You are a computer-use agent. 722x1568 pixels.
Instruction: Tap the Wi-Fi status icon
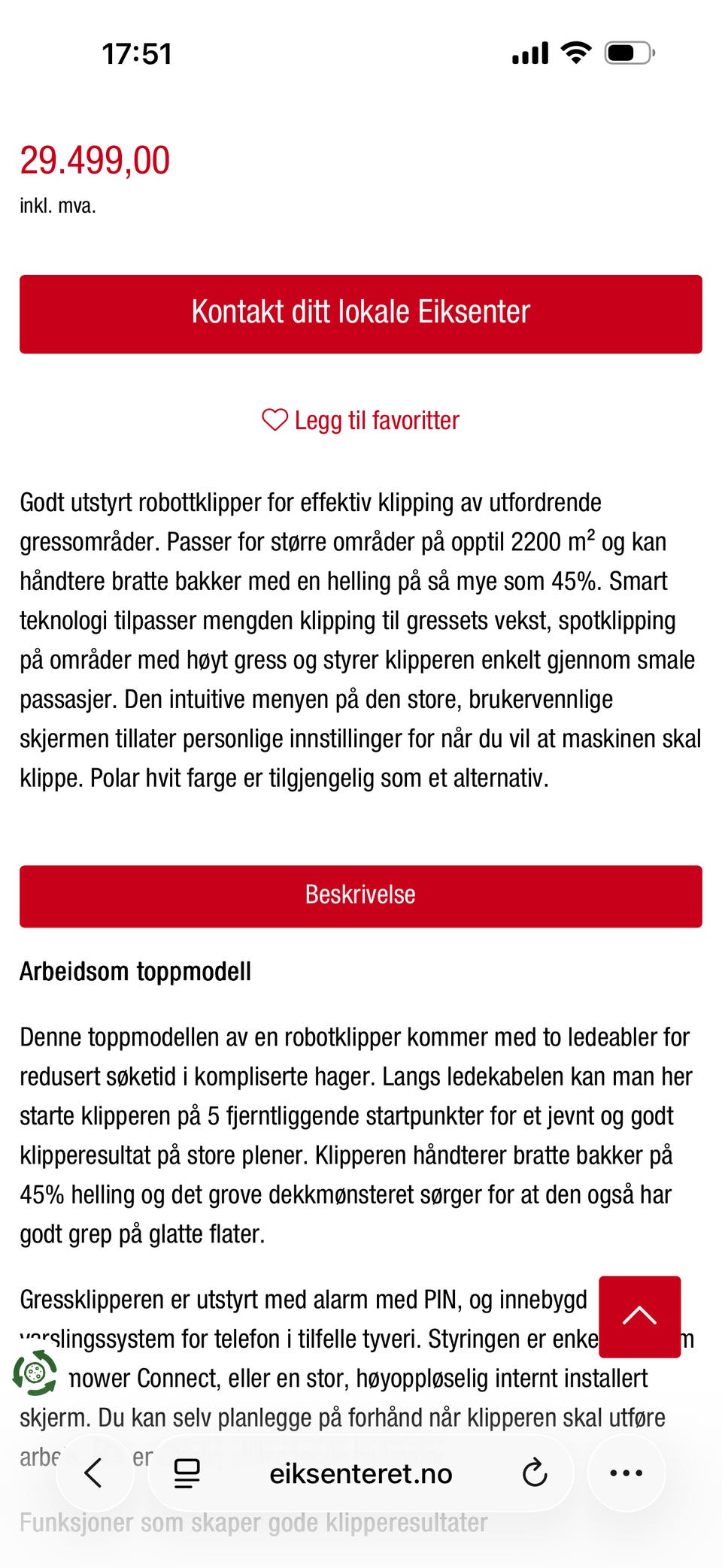575,52
